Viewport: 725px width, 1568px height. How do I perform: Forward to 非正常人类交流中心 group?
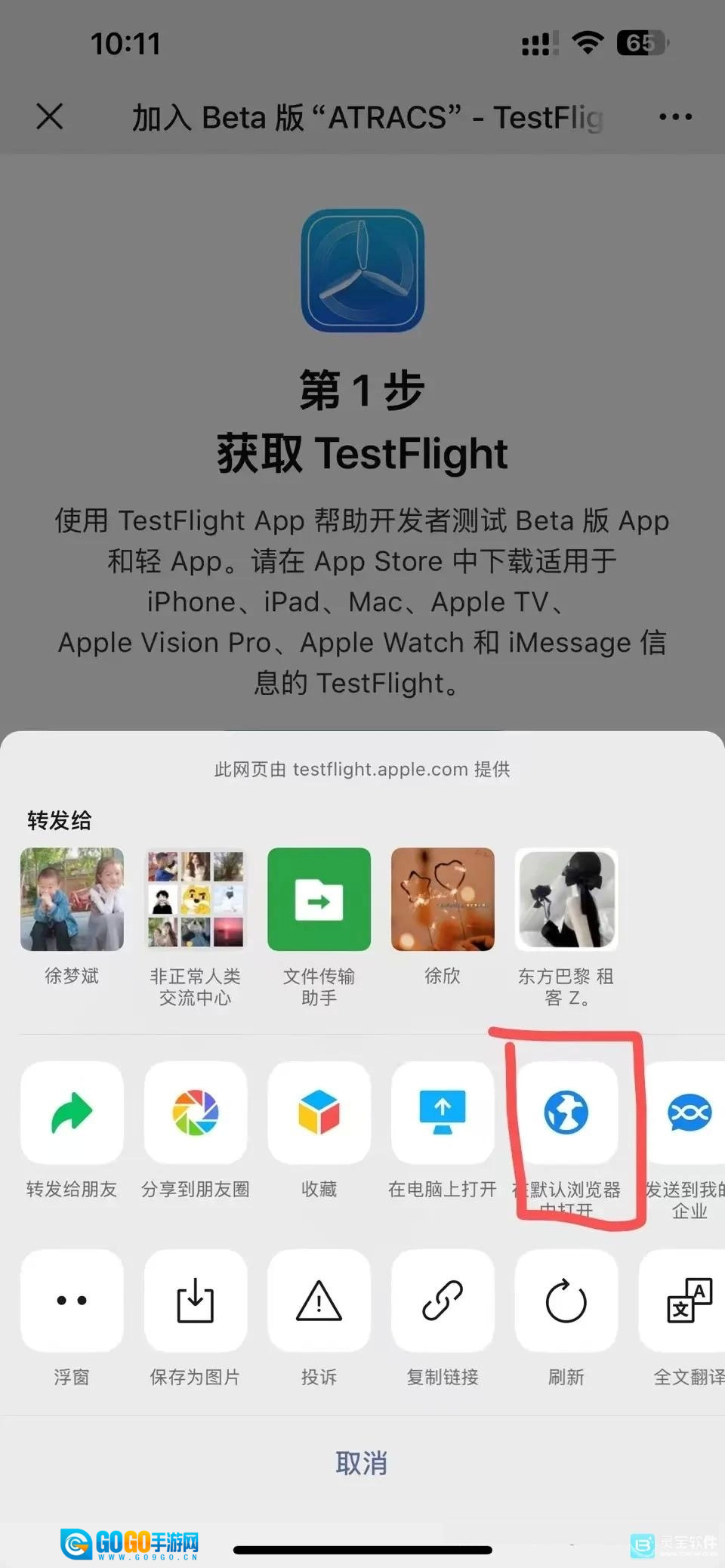point(196,900)
